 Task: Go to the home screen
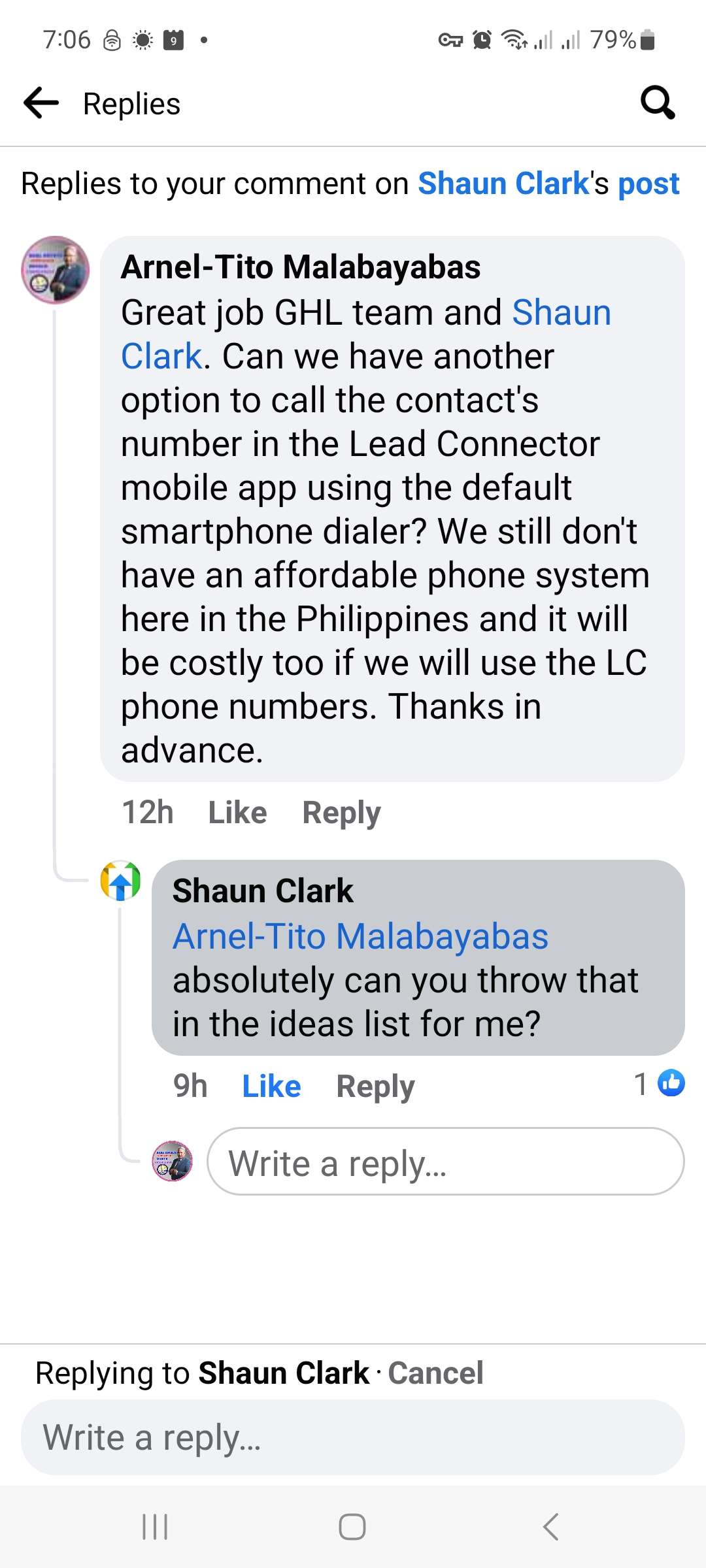352,1527
